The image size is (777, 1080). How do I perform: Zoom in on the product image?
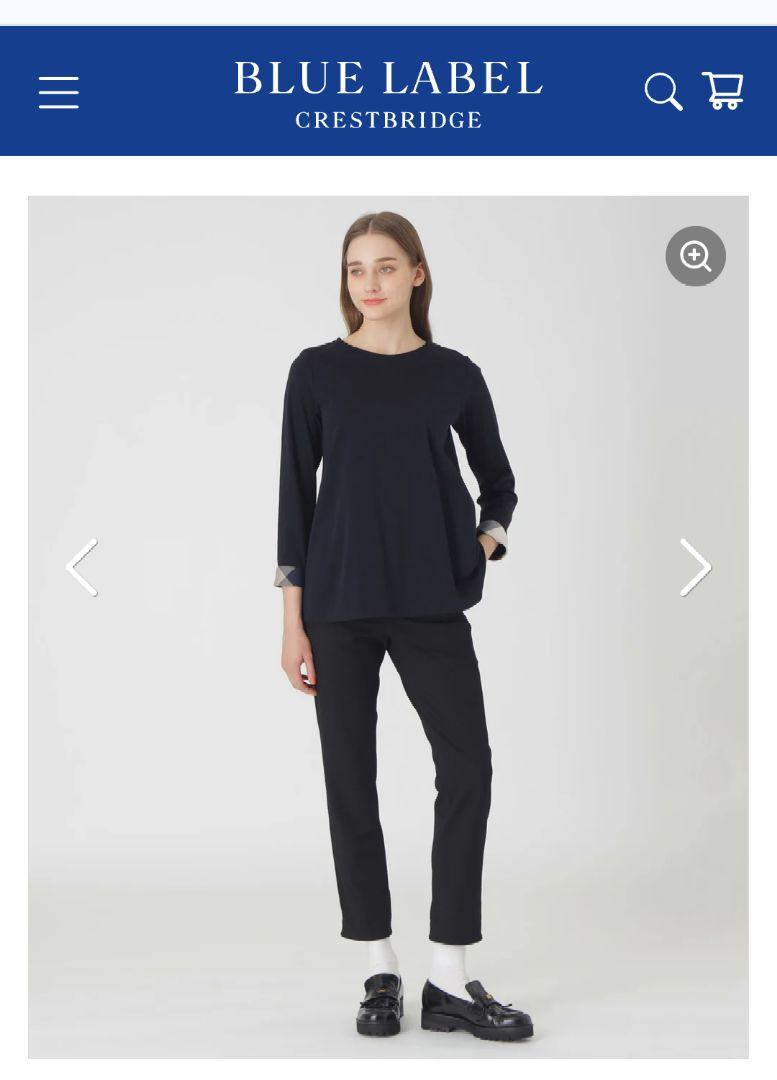click(695, 257)
